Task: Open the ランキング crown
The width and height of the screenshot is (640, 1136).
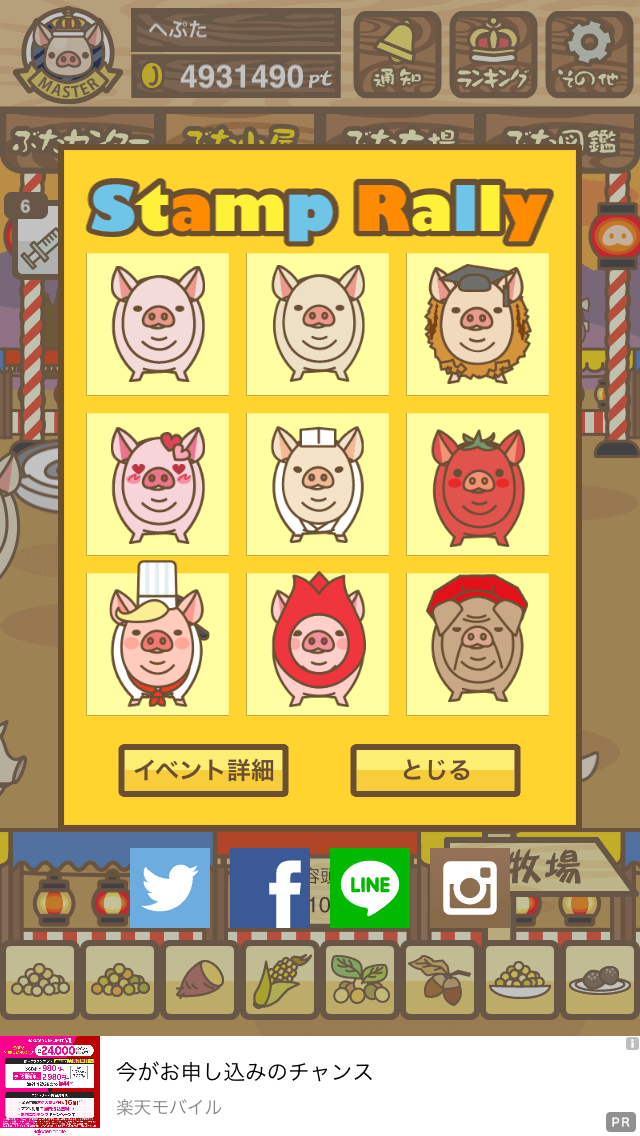Action: pyautogui.click(x=493, y=55)
